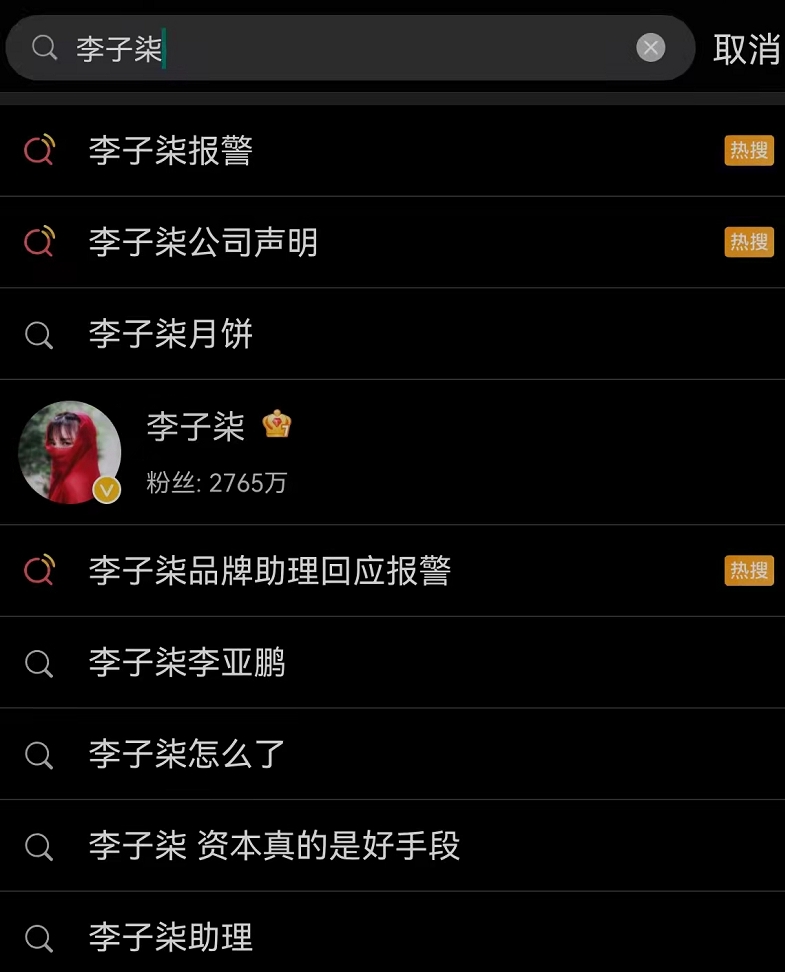Cancel the search with 取消

(746, 48)
